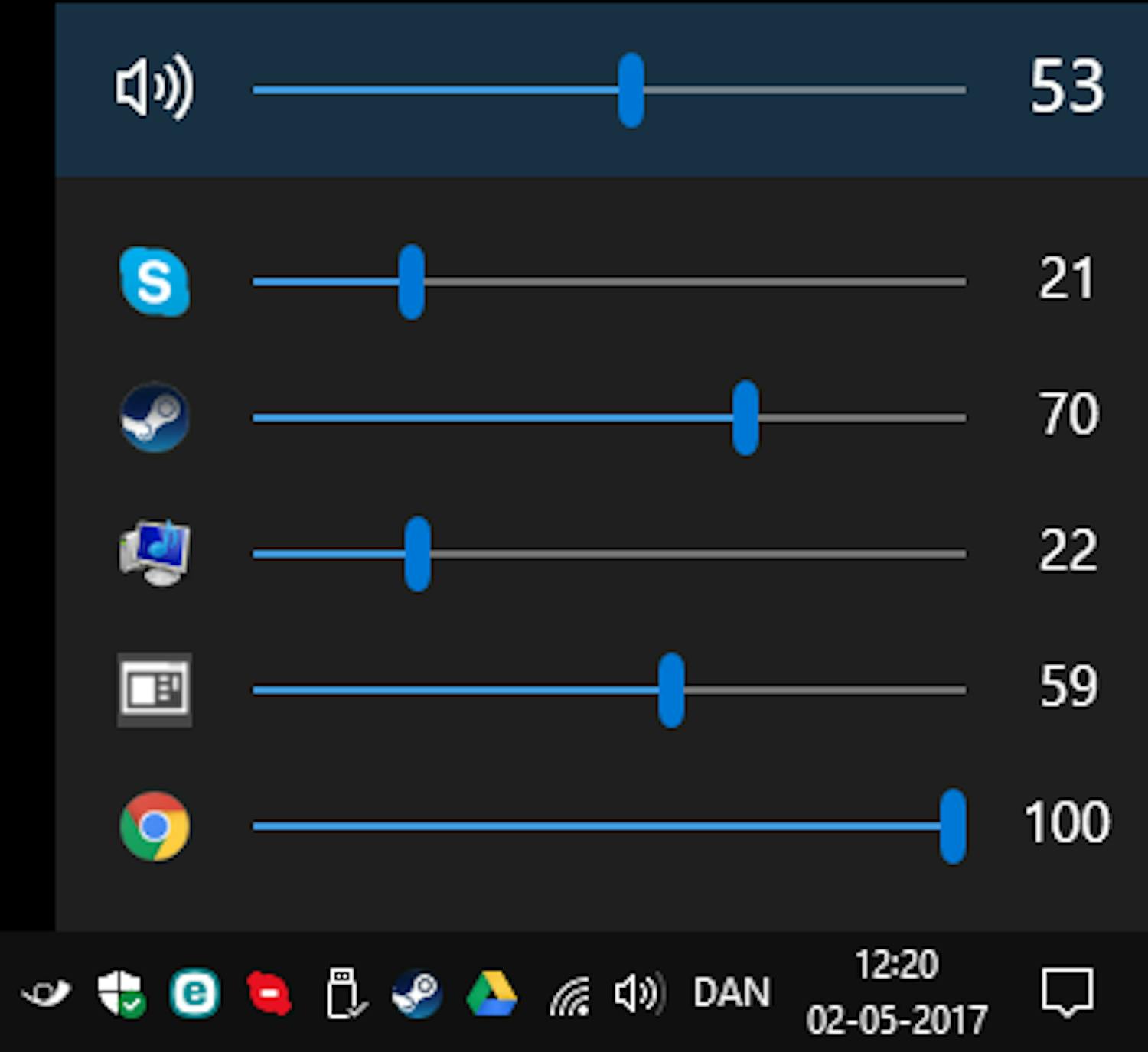This screenshot has width=1148, height=1052.
Task: Open Windows Defender shield tray icon
Action: 121,993
